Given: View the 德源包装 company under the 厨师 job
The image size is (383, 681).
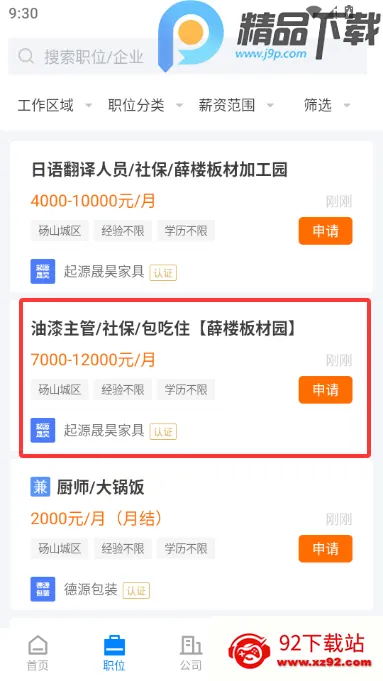Looking at the screenshot, I should 90,589.
